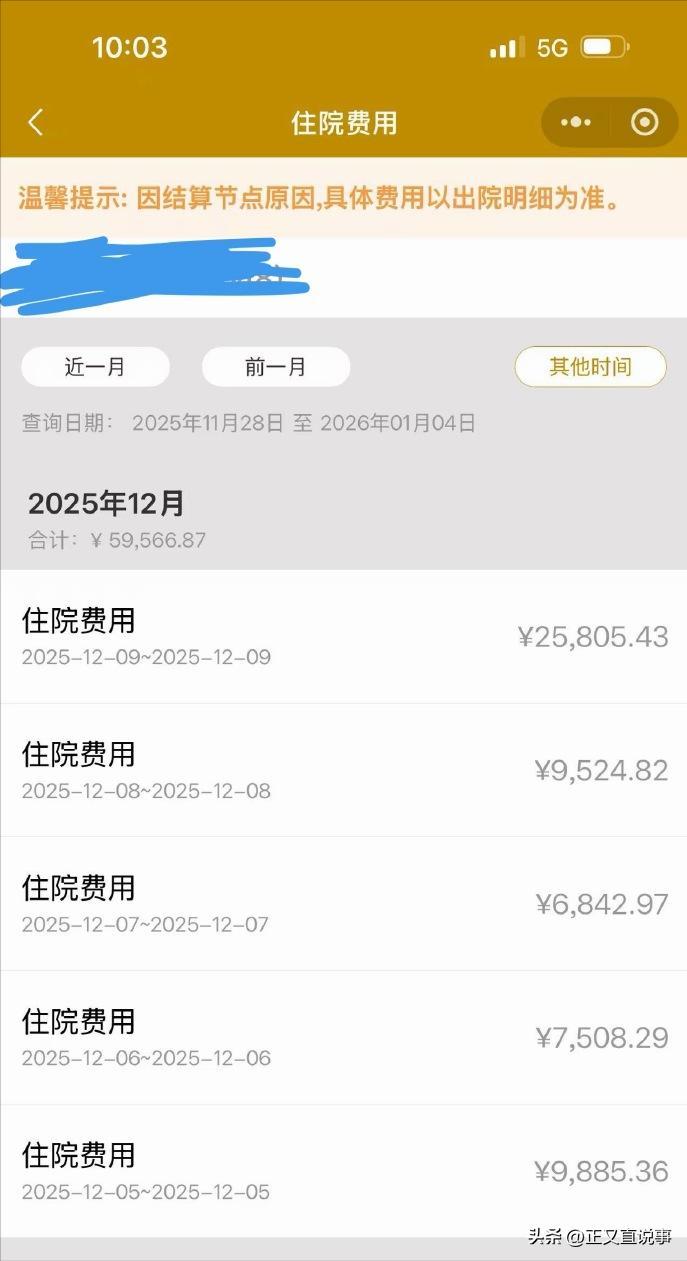
Task: View the 2025-12-07 住院费用 details
Action: [343, 904]
